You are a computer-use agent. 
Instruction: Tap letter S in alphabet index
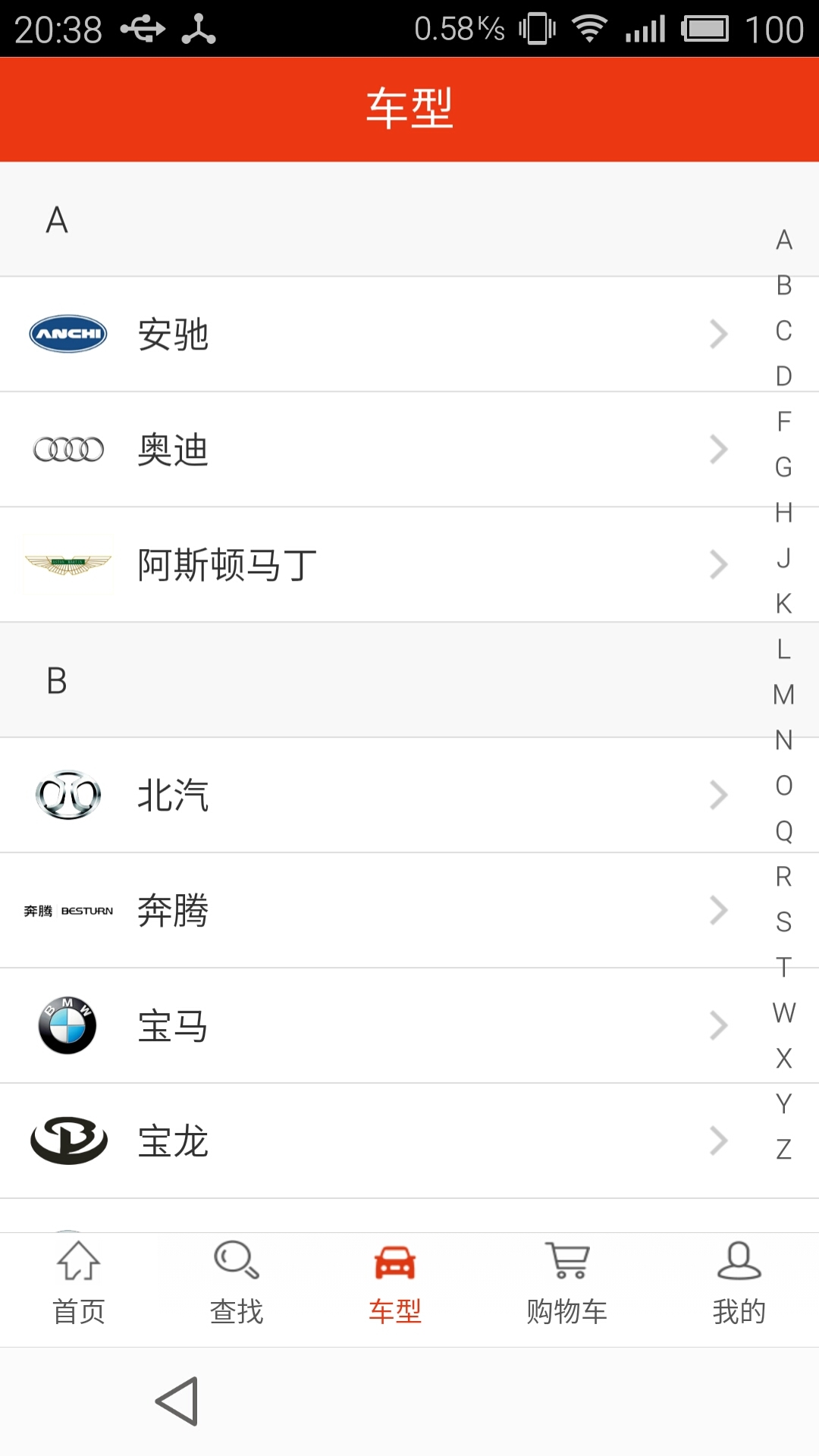[x=784, y=922]
